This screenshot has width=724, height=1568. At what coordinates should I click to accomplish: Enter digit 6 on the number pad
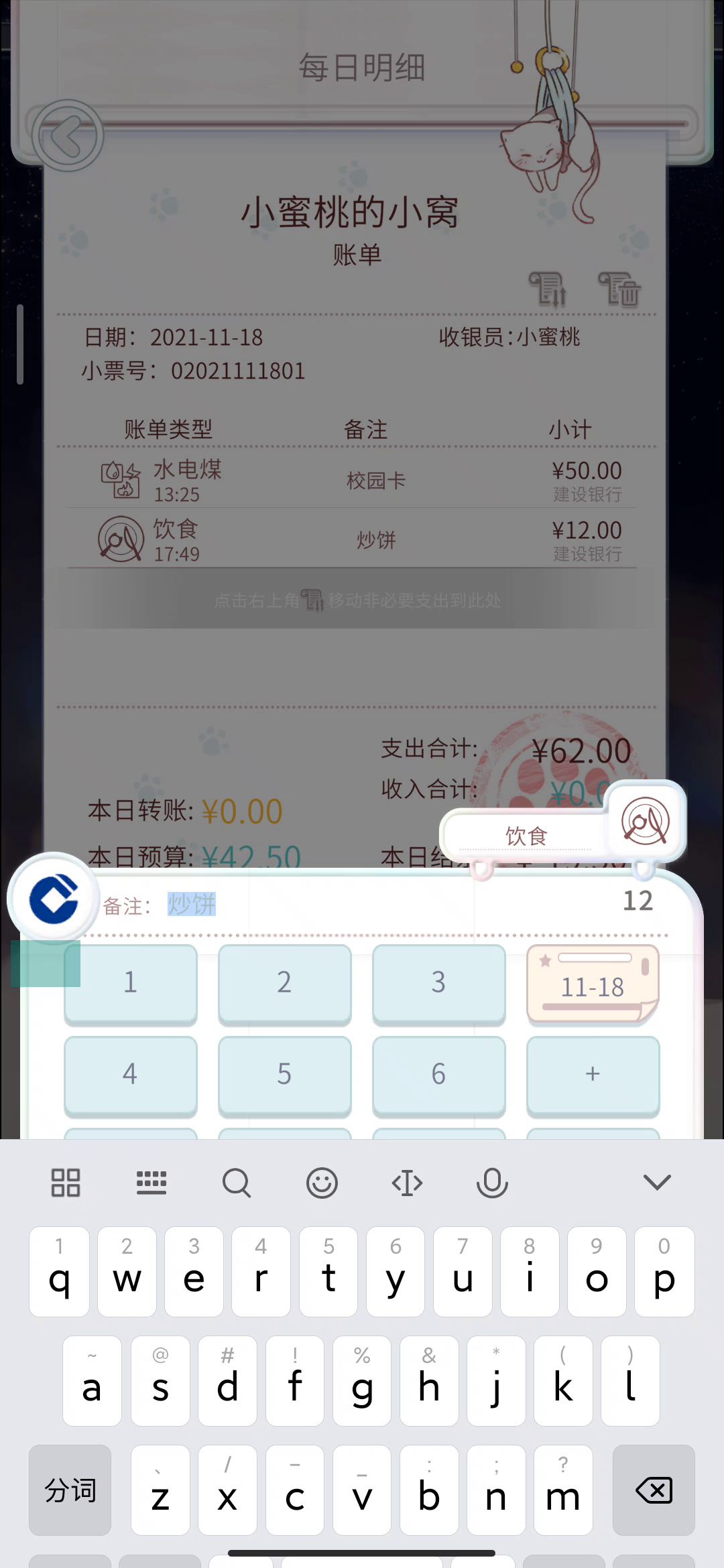click(x=438, y=1074)
